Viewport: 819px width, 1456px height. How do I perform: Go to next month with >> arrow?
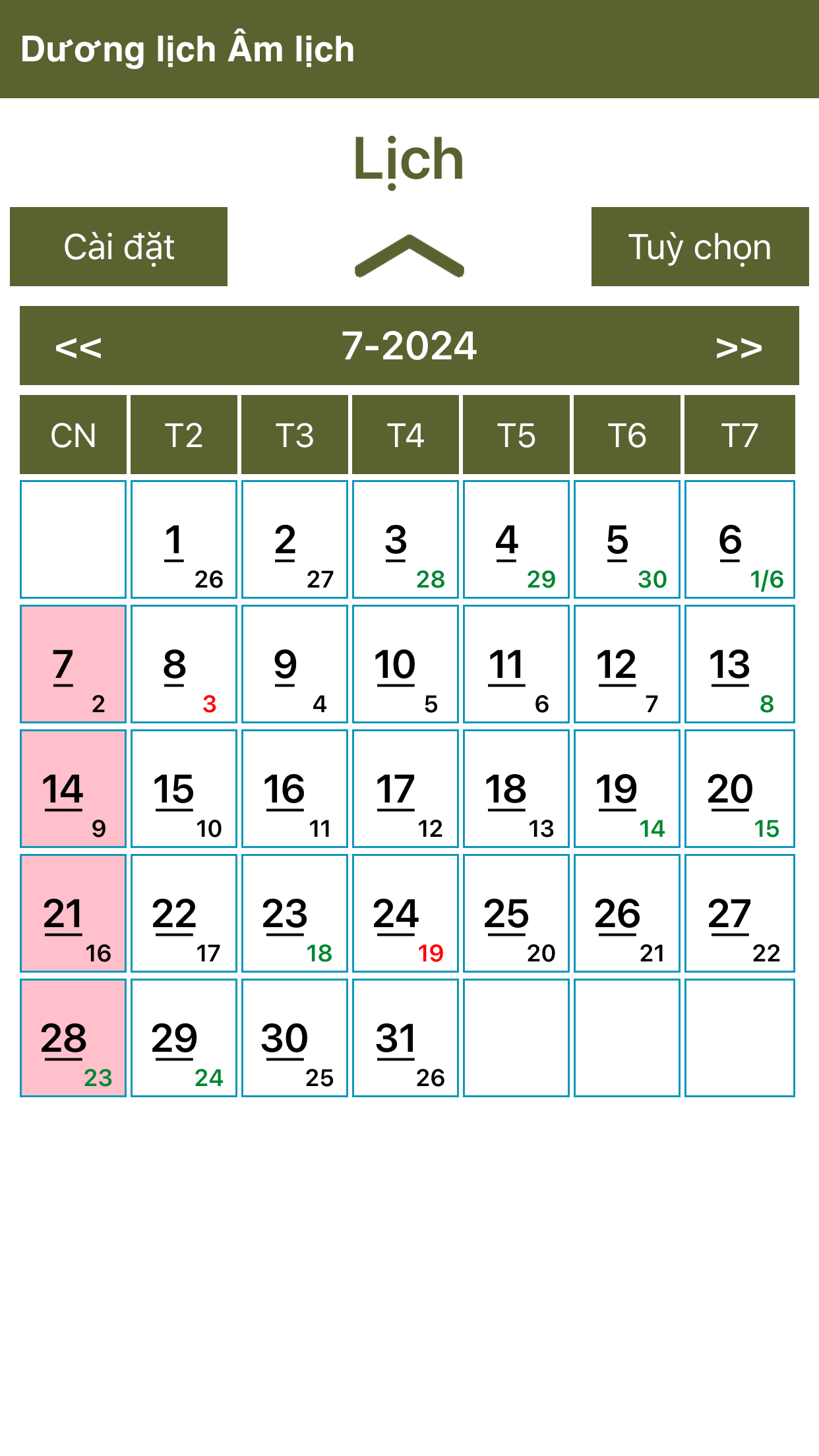click(739, 346)
